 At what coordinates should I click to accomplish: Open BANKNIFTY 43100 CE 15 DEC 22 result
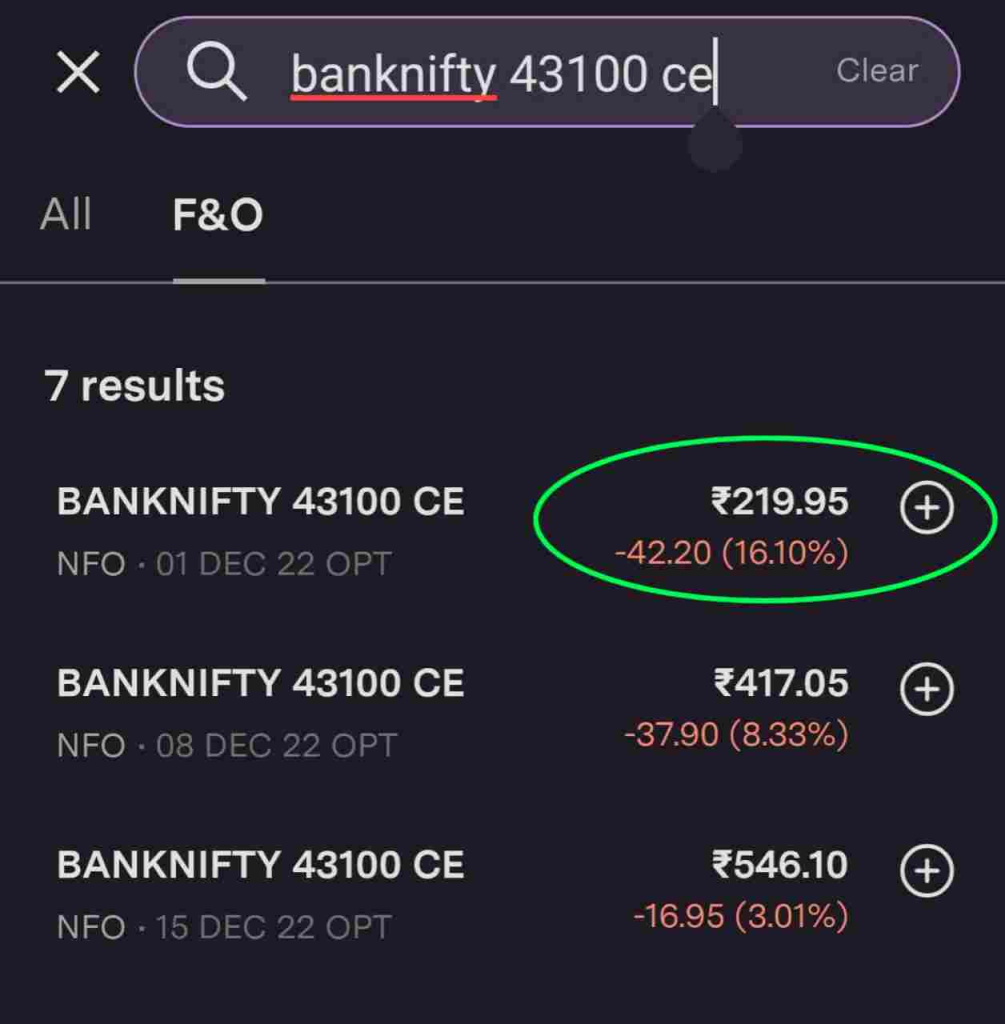[x=262, y=892]
